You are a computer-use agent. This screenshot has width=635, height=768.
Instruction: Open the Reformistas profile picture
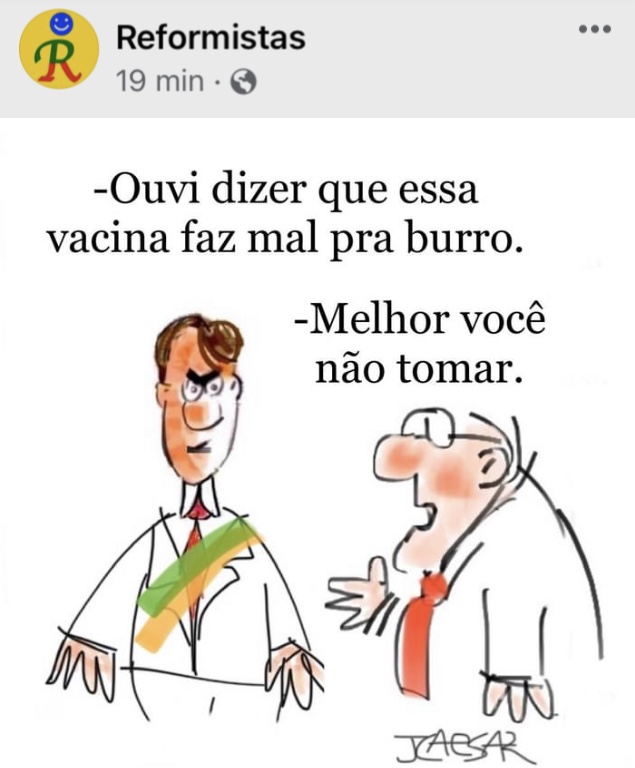coord(59,49)
